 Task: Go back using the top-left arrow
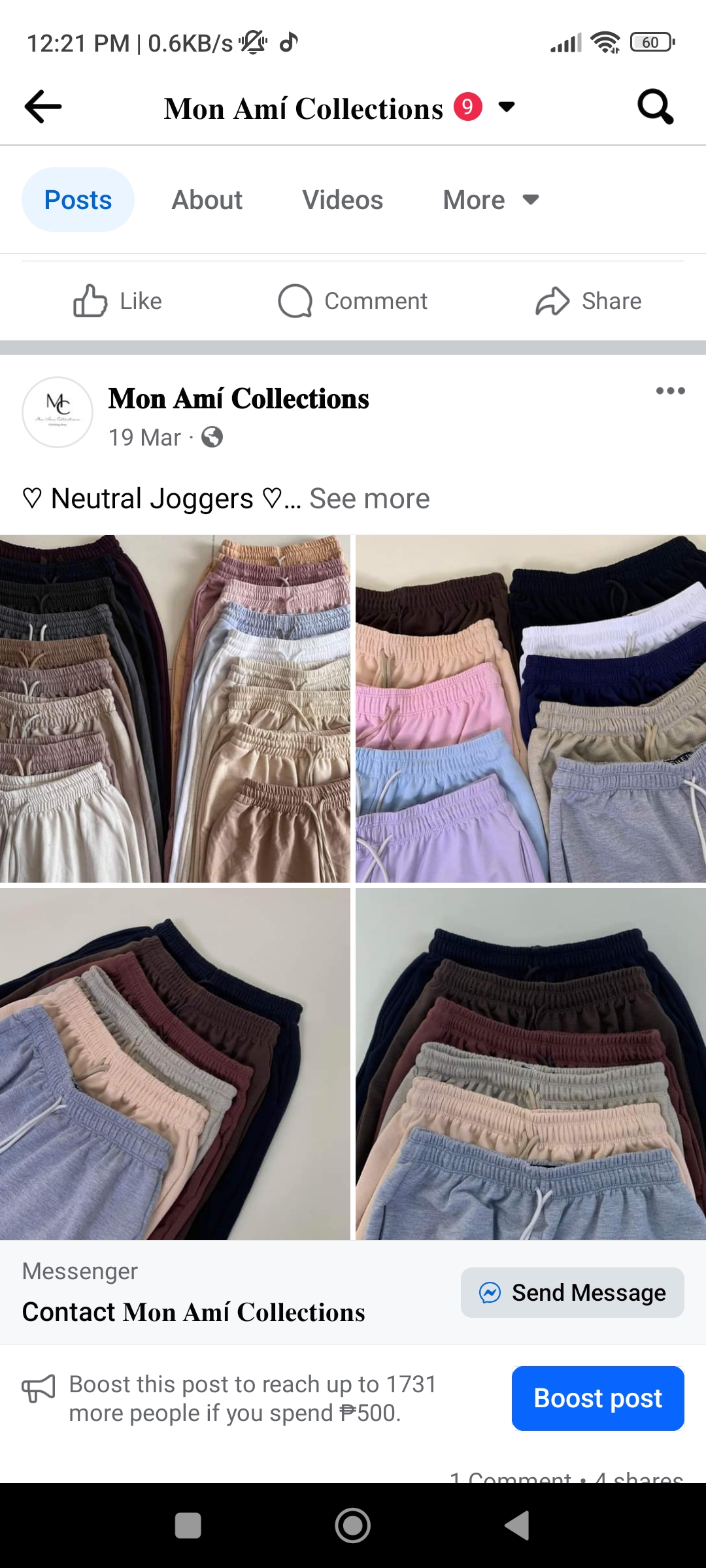[x=43, y=106]
